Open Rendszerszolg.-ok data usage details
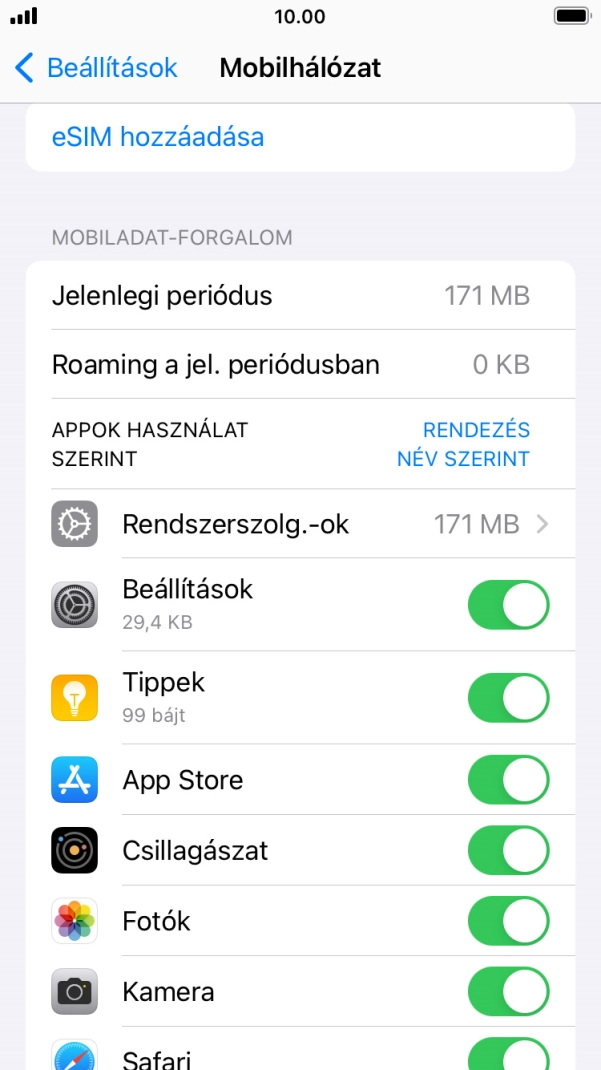The image size is (601, 1070). pyautogui.click(x=300, y=523)
